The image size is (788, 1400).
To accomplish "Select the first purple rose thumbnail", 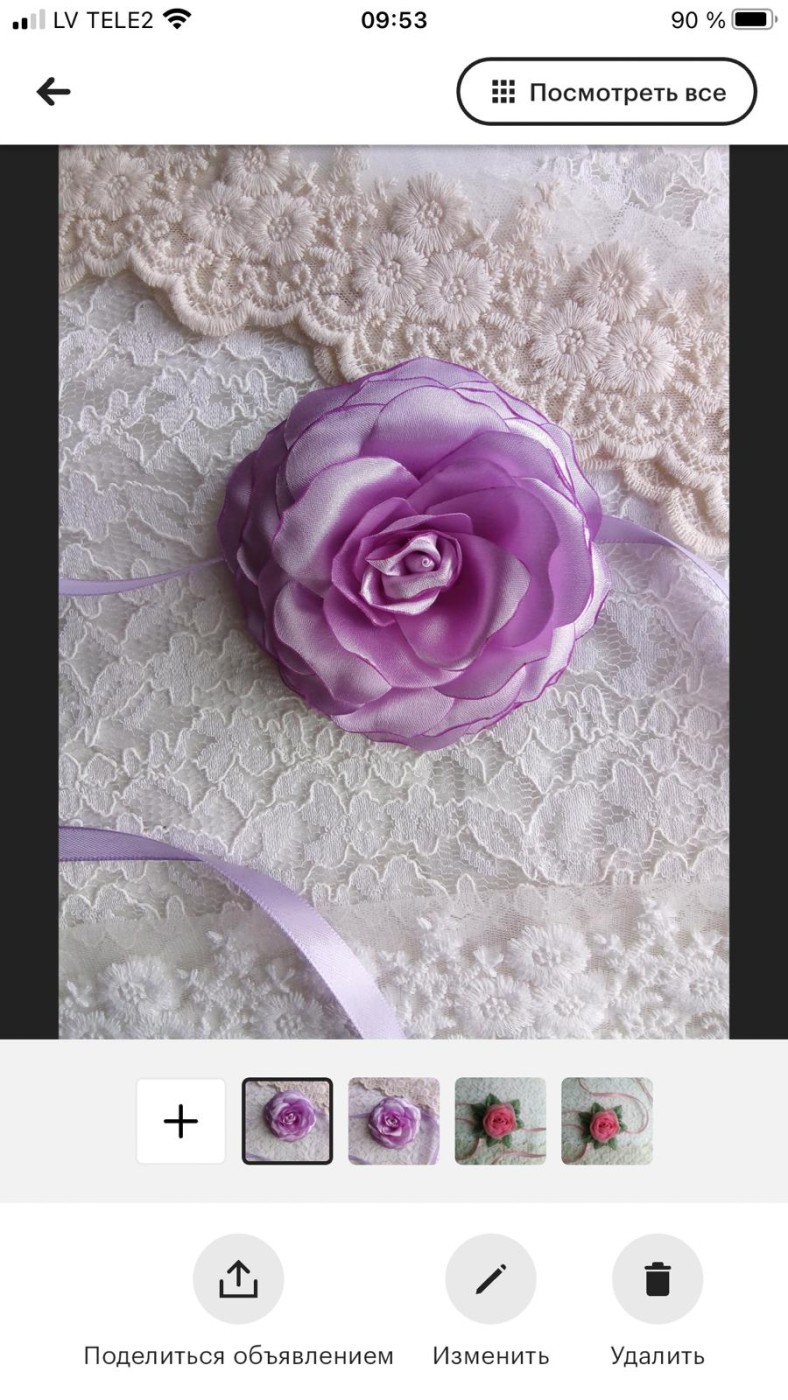I will (x=288, y=1121).
